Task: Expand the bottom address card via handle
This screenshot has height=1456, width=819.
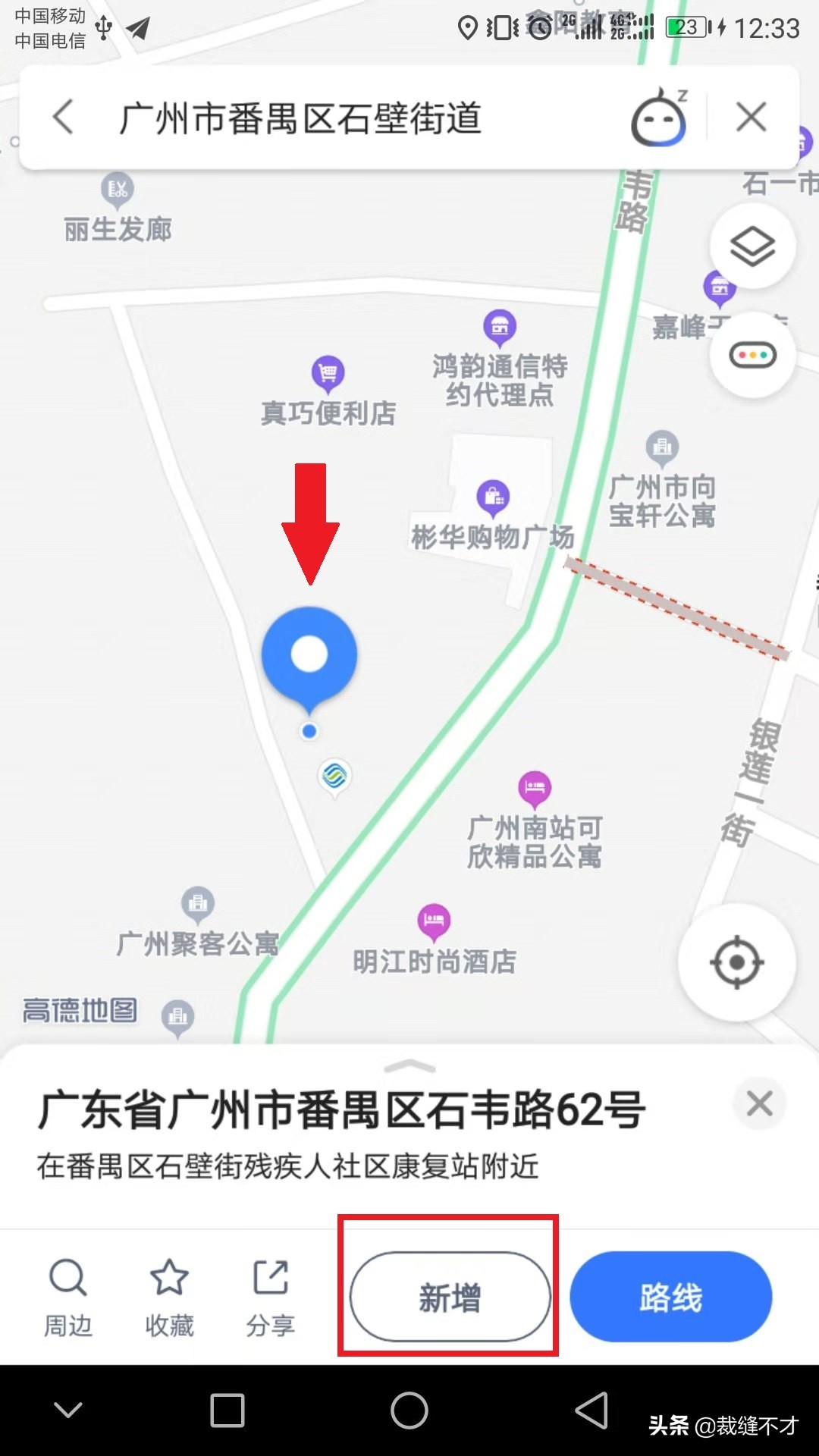Action: pos(409,1065)
